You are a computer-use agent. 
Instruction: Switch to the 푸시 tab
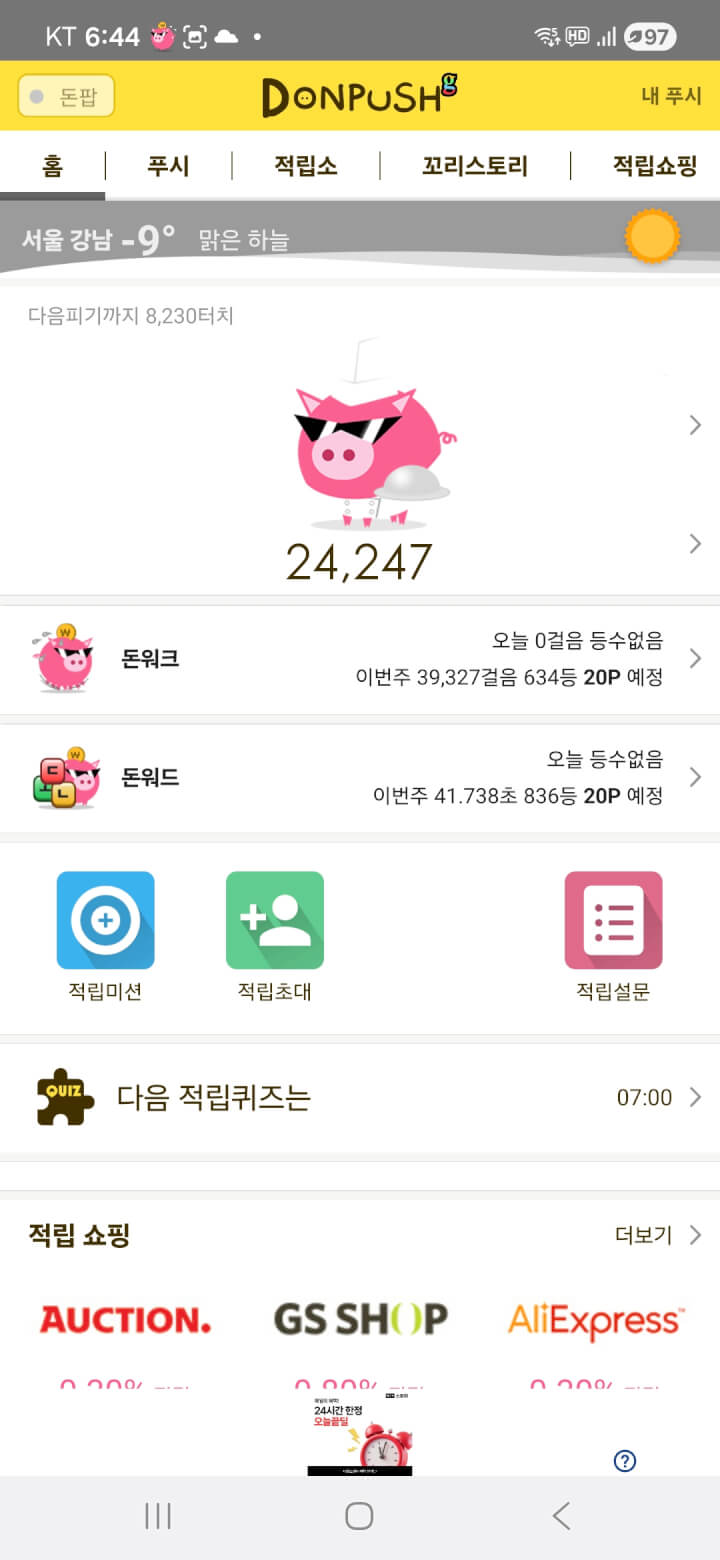[x=168, y=166]
